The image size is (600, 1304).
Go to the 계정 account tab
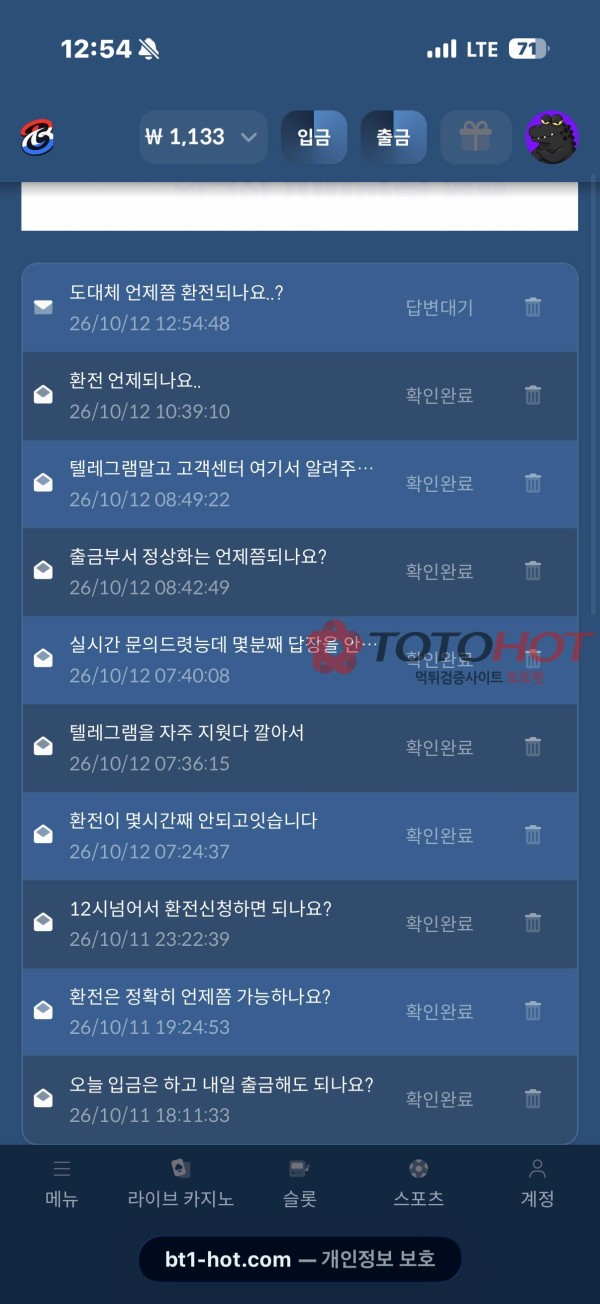[x=537, y=1183]
